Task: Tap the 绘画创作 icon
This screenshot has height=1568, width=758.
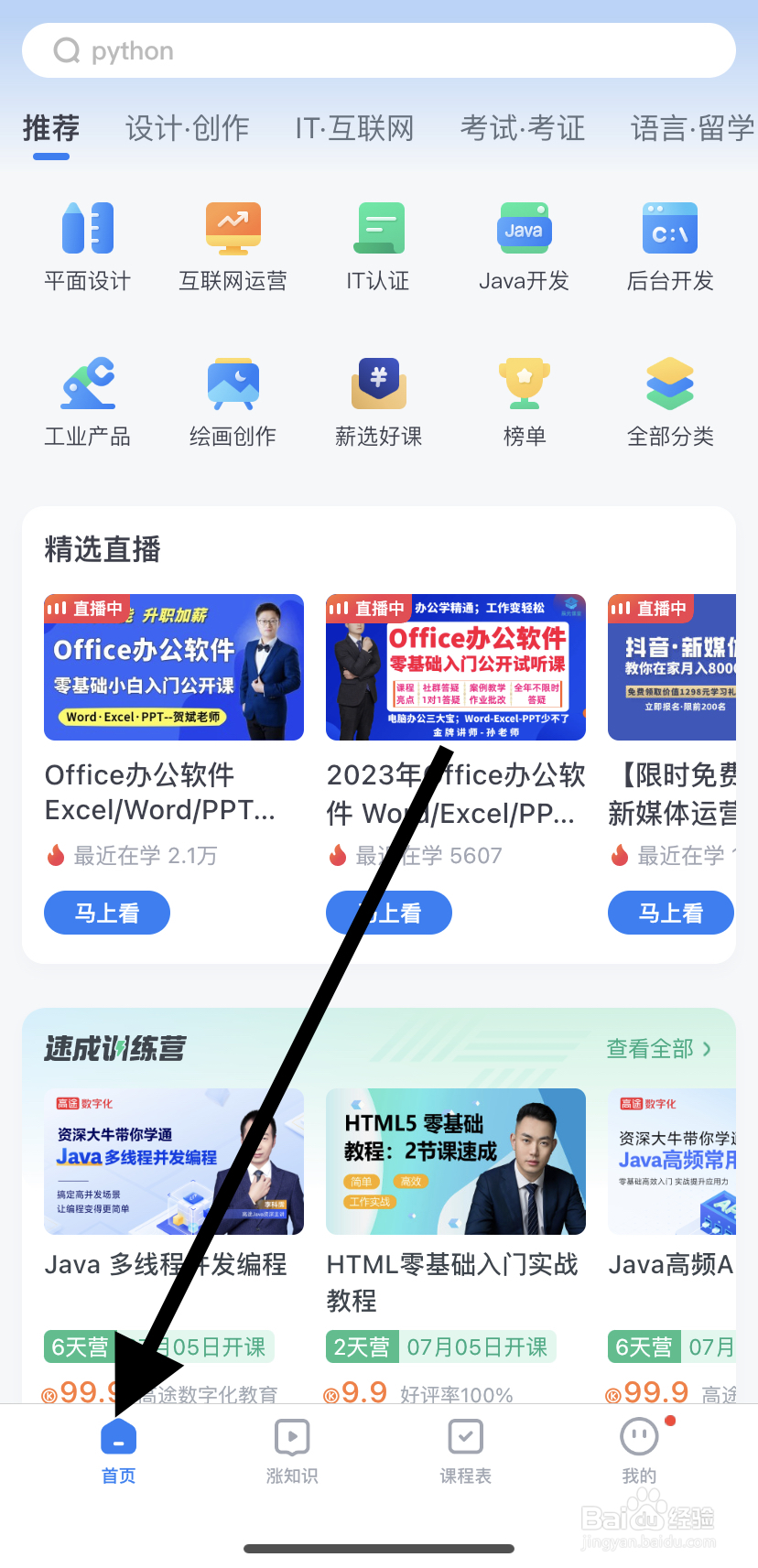Action: click(233, 398)
